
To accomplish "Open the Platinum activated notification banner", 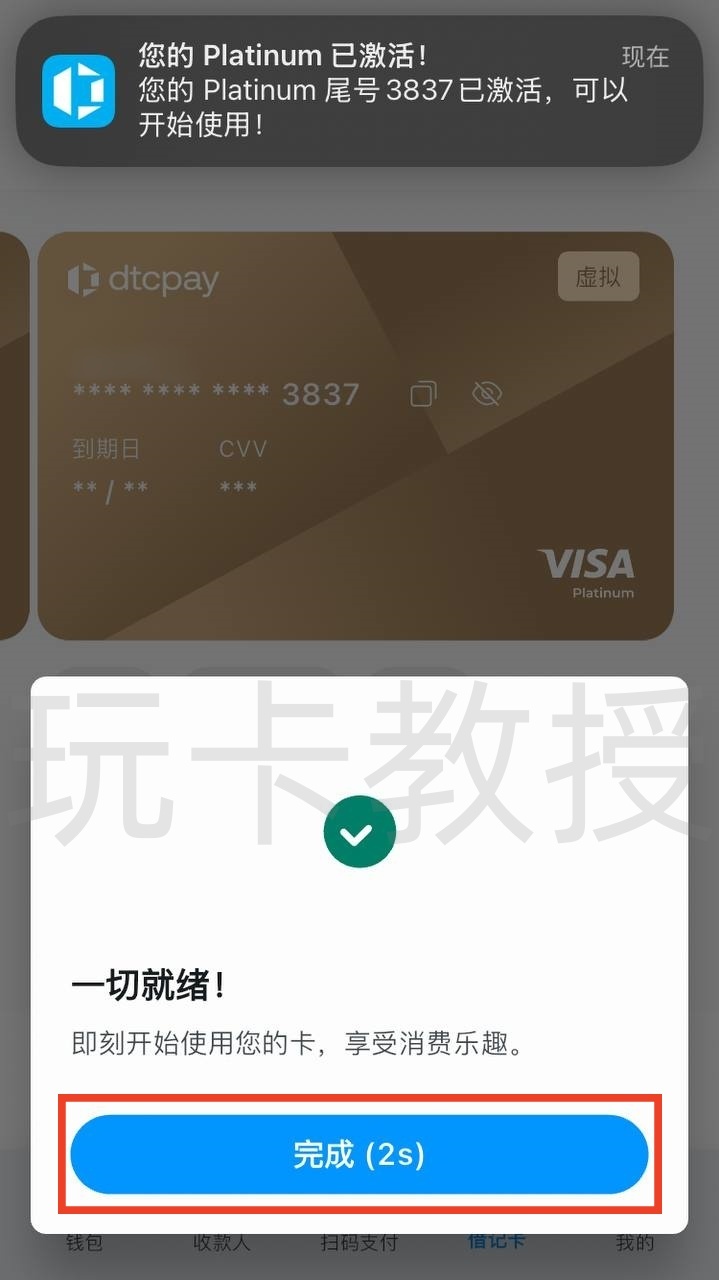I will [x=359, y=90].
